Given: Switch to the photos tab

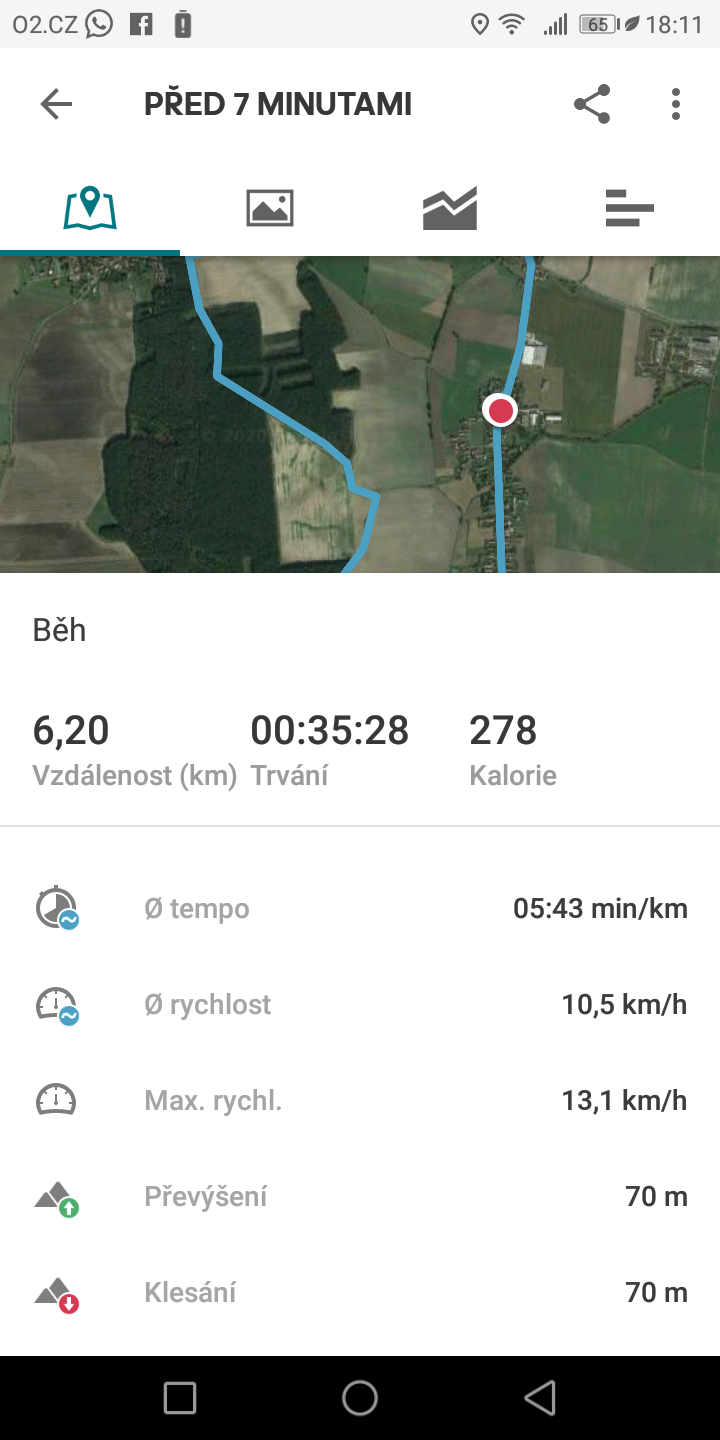Looking at the screenshot, I should [x=270, y=208].
